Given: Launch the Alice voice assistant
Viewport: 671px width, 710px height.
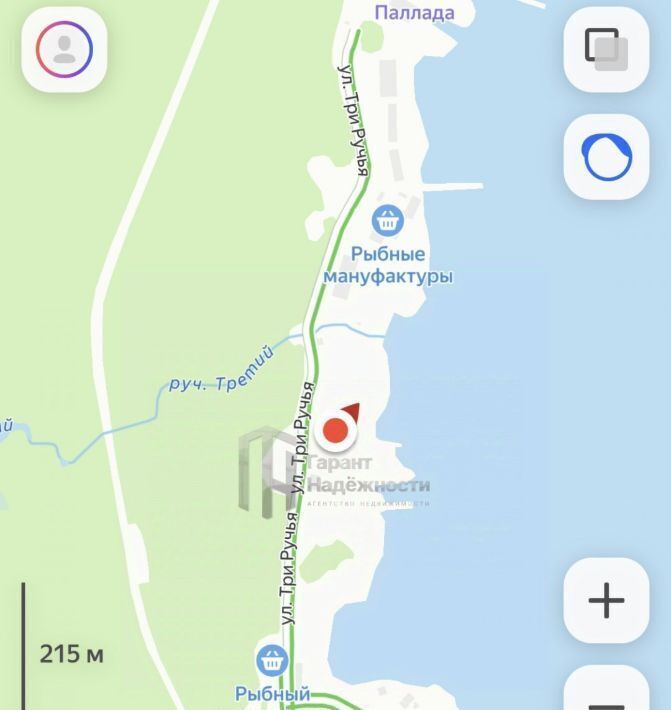Looking at the screenshot, I should [x=606, y=157].
